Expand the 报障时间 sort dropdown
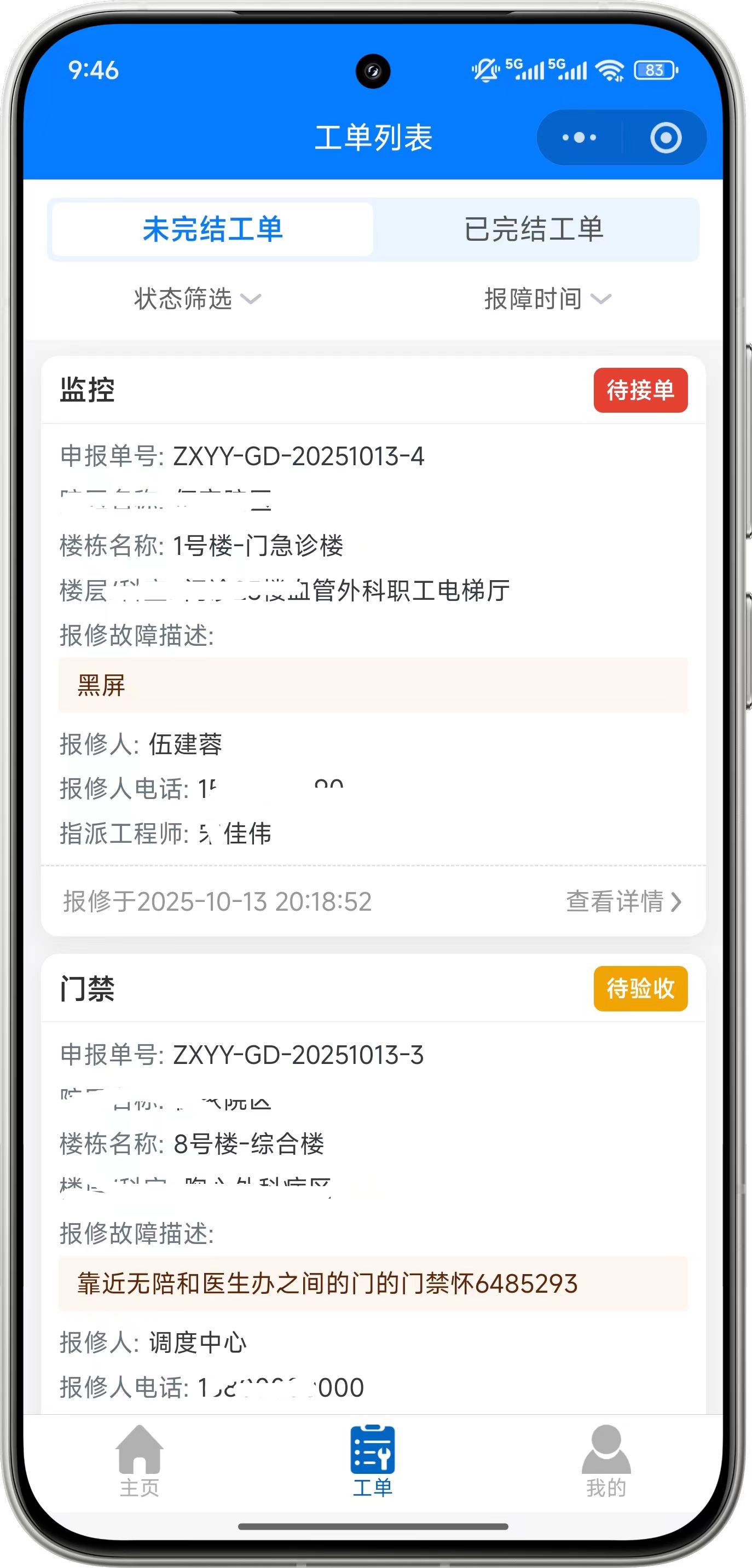752x1568 pixels. tap(547, 299)
